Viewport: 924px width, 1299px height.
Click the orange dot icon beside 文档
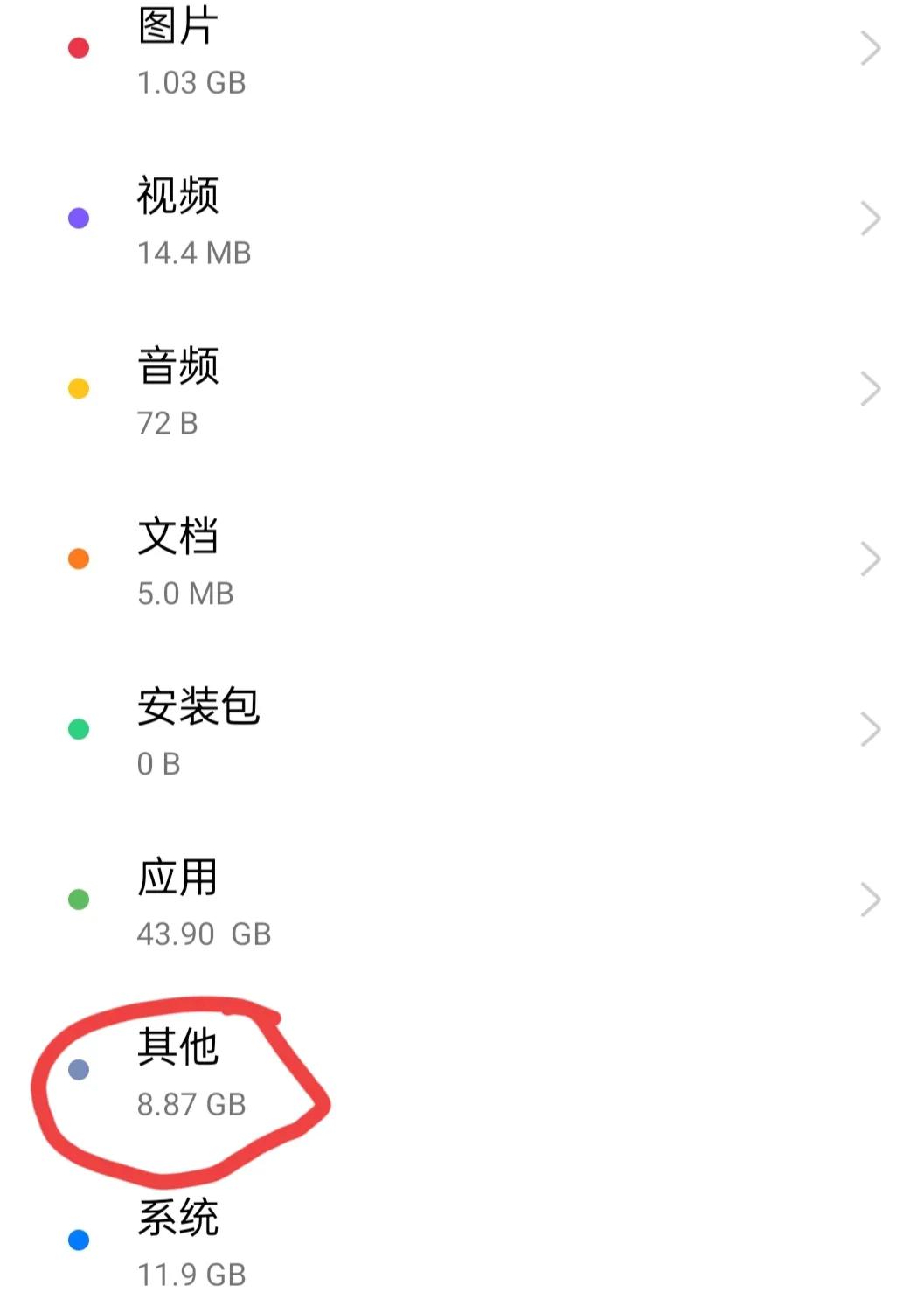pyautogui.click(x=79, y=559)
